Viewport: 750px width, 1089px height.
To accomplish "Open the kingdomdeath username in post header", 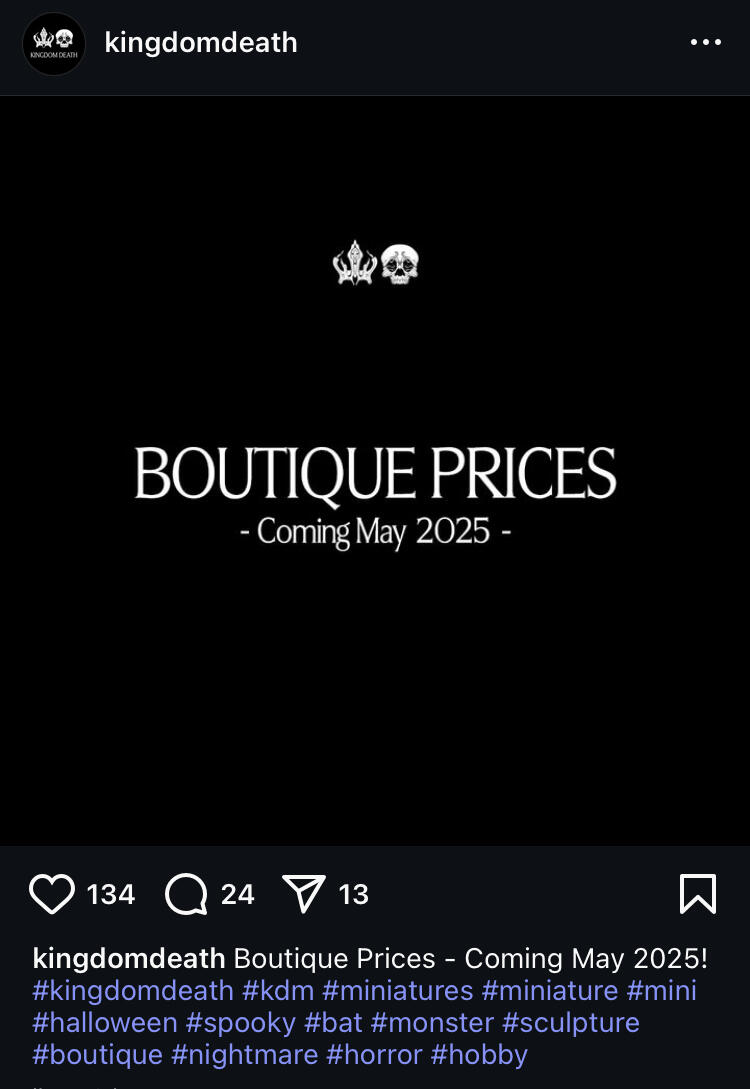I will tap(201, 43).
